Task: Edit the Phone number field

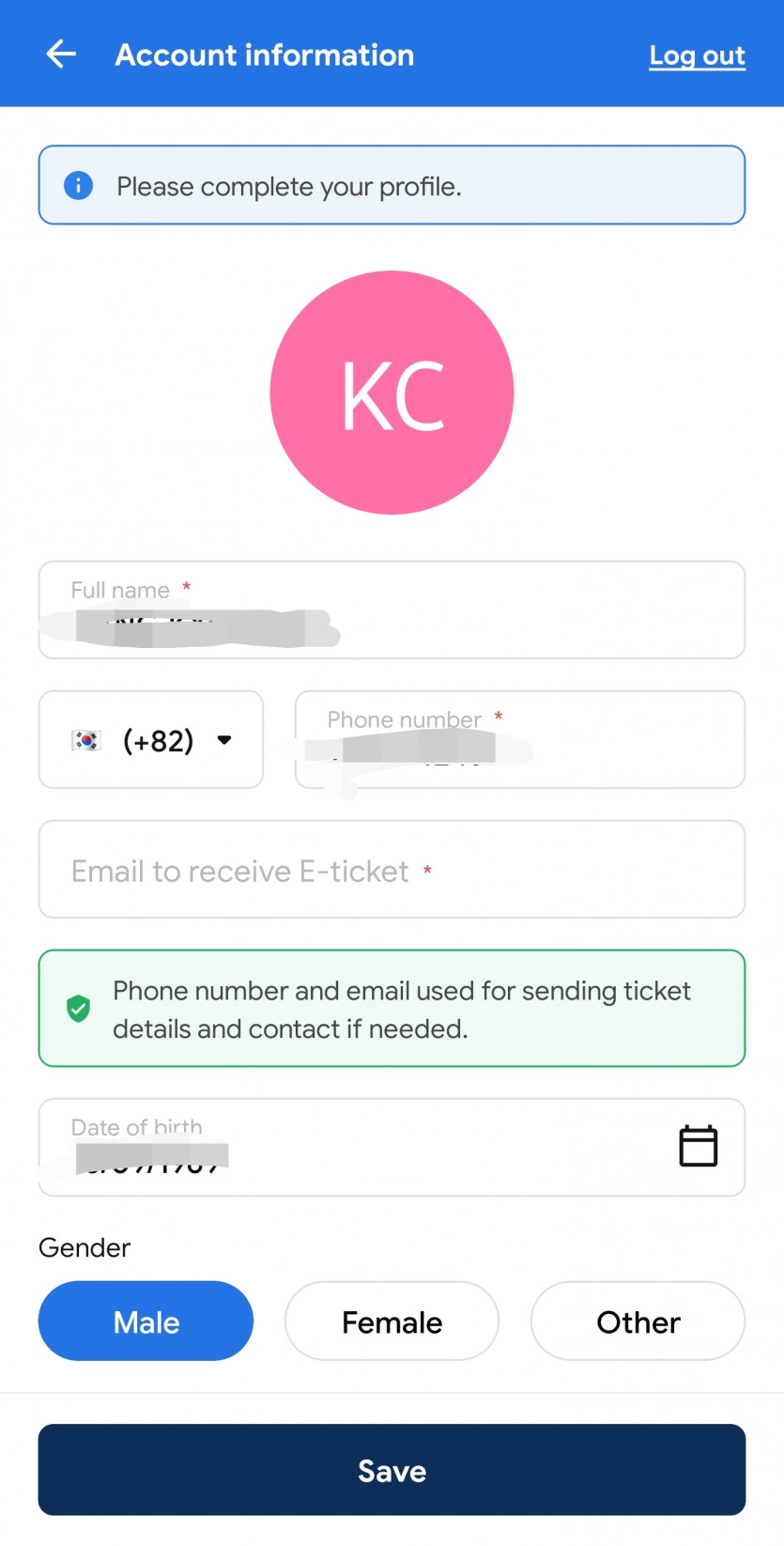Action: [519, 740]
